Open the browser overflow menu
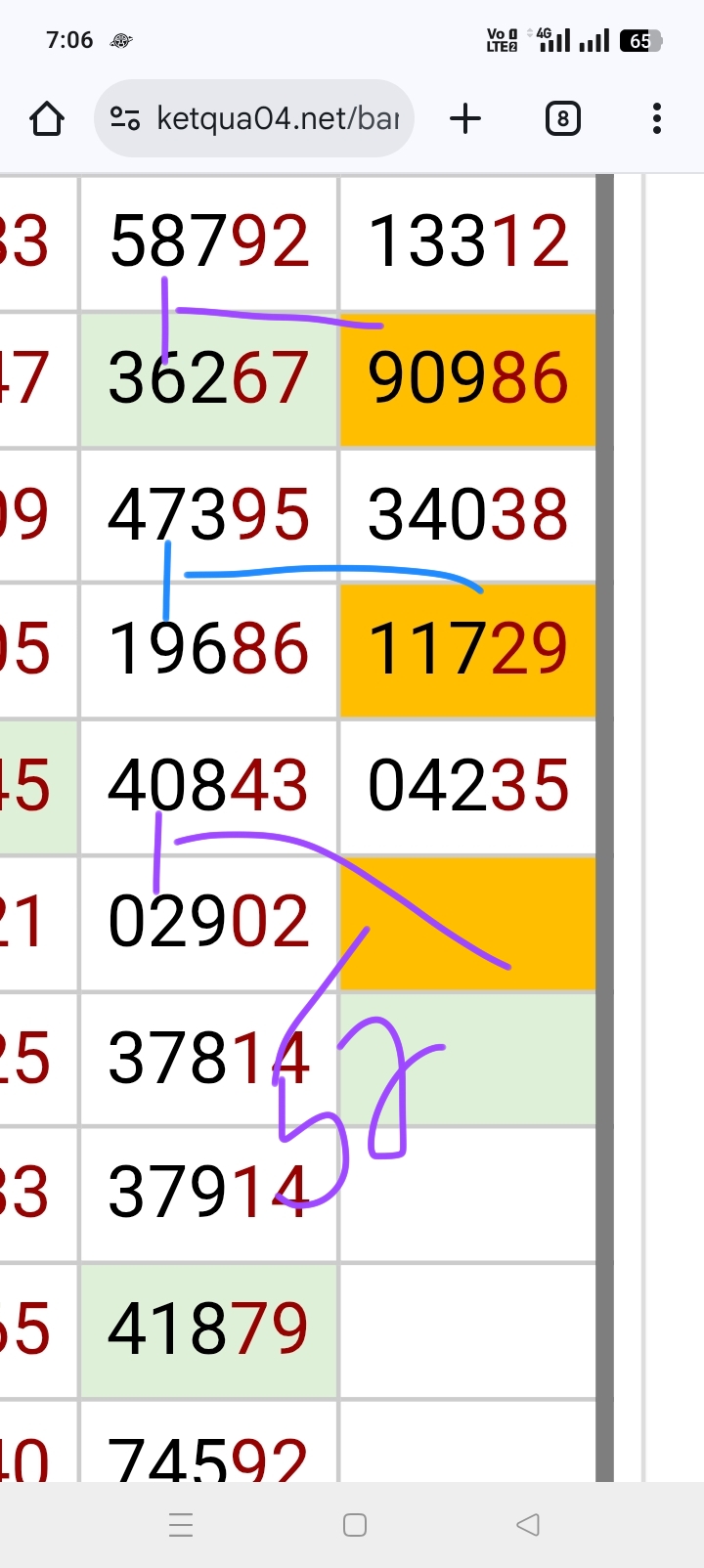Image resolution: width=704 pixels, height=1568 pixels. click(x=656, y=119)
